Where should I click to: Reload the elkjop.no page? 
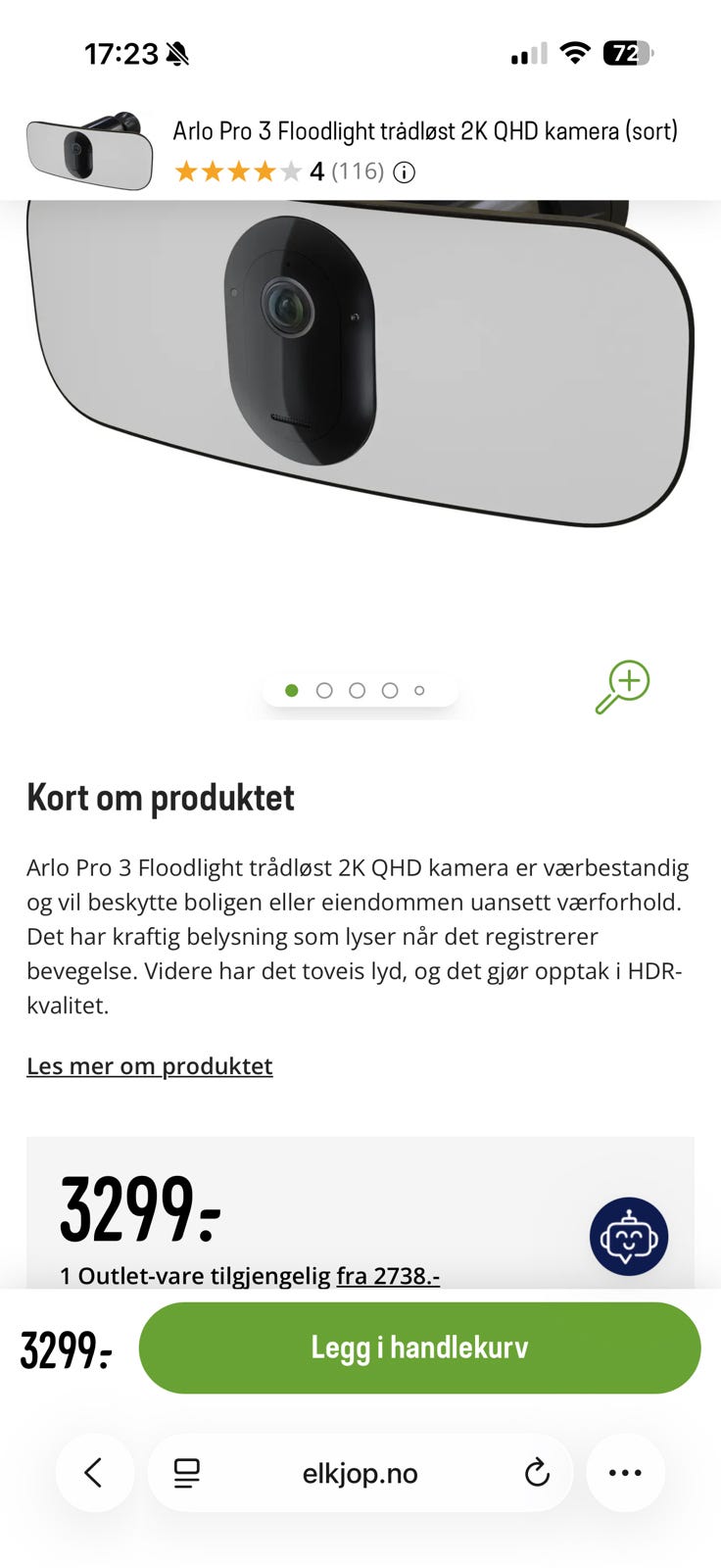click(535, 1472)
